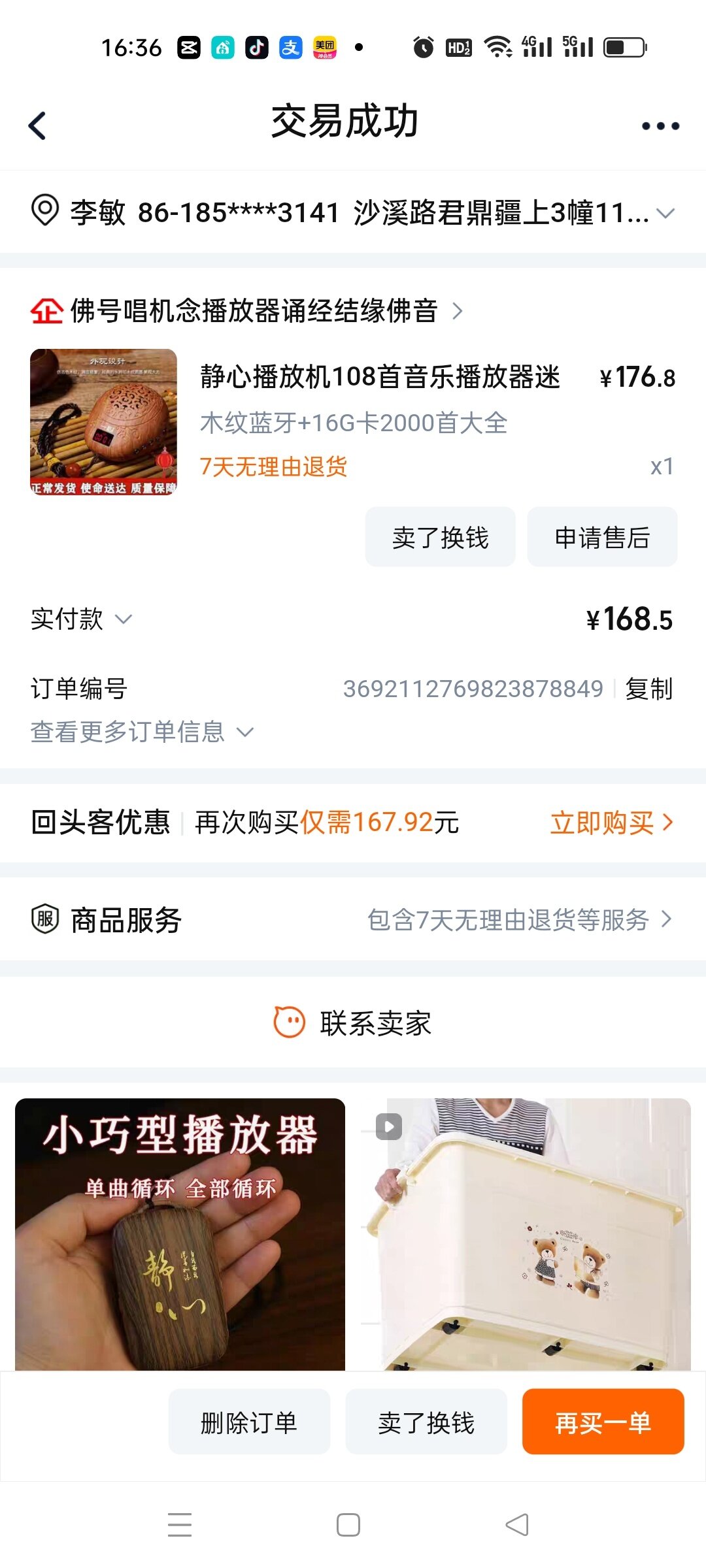Tap 卖了换钱 in the bottom bar

[x=426, y=1422]
